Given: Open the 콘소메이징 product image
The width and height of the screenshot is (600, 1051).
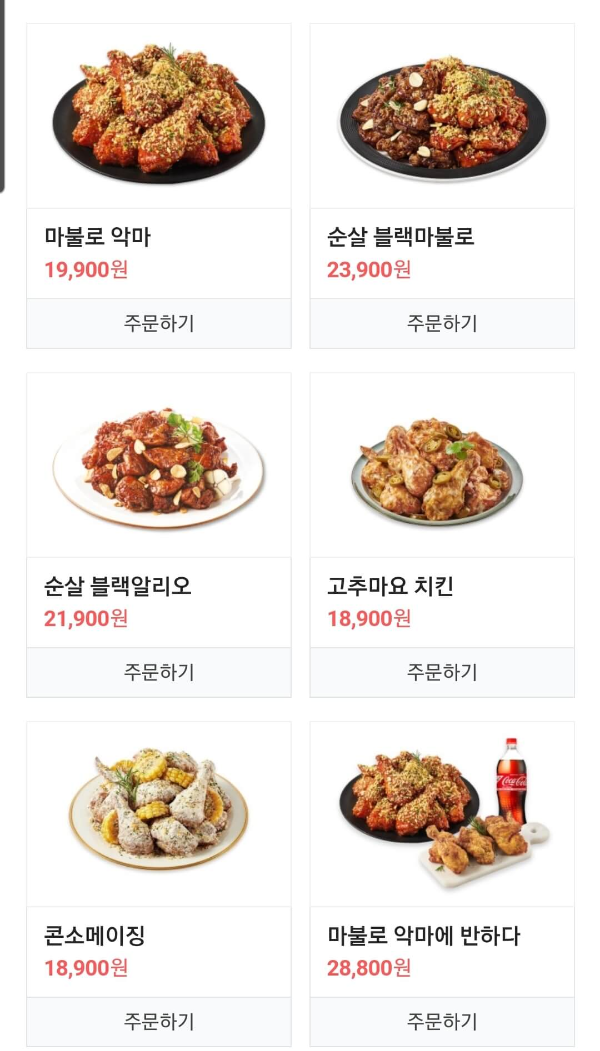Looking at the screenshot, I should pos(158,815).
